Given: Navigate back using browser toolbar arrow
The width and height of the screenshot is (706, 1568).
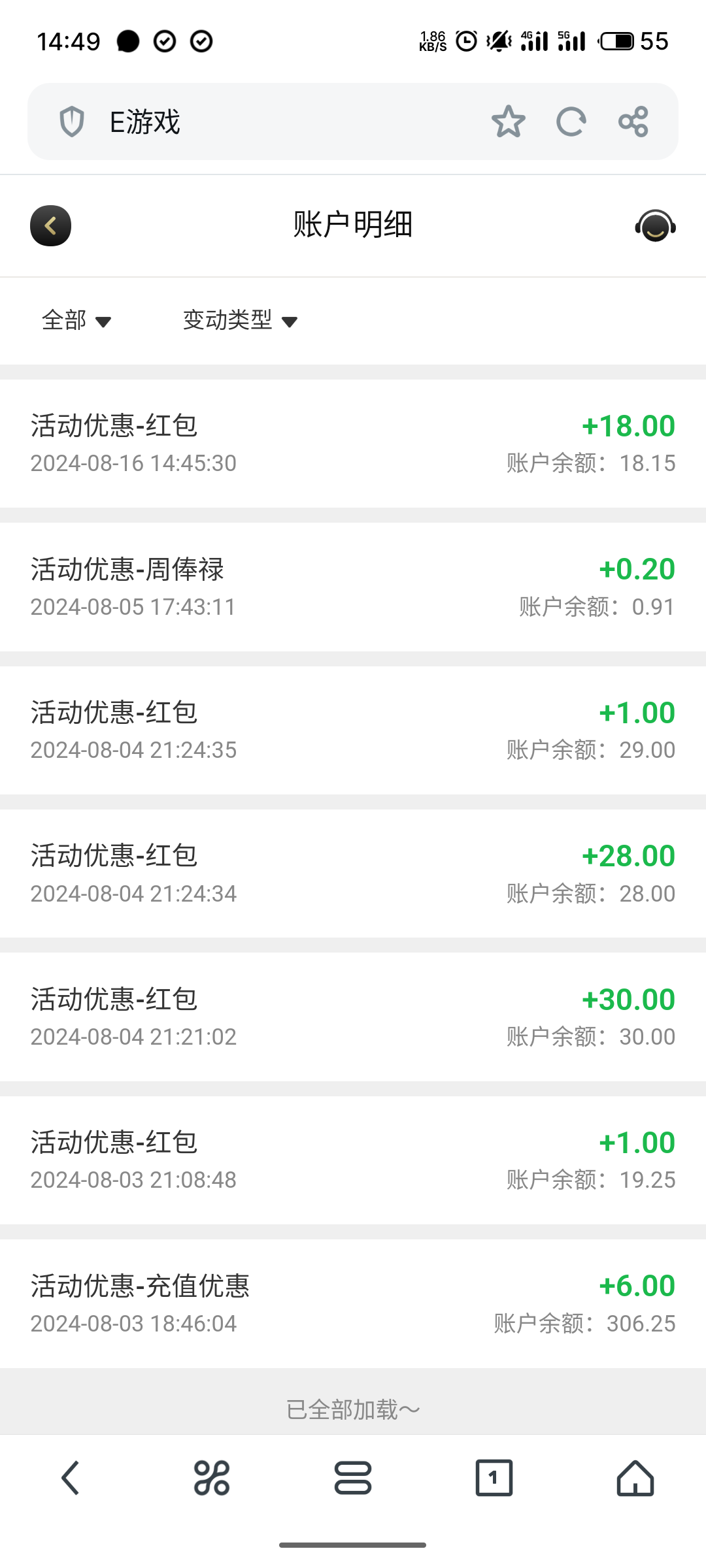Looking at the screenshot, I should point(71,1478).
